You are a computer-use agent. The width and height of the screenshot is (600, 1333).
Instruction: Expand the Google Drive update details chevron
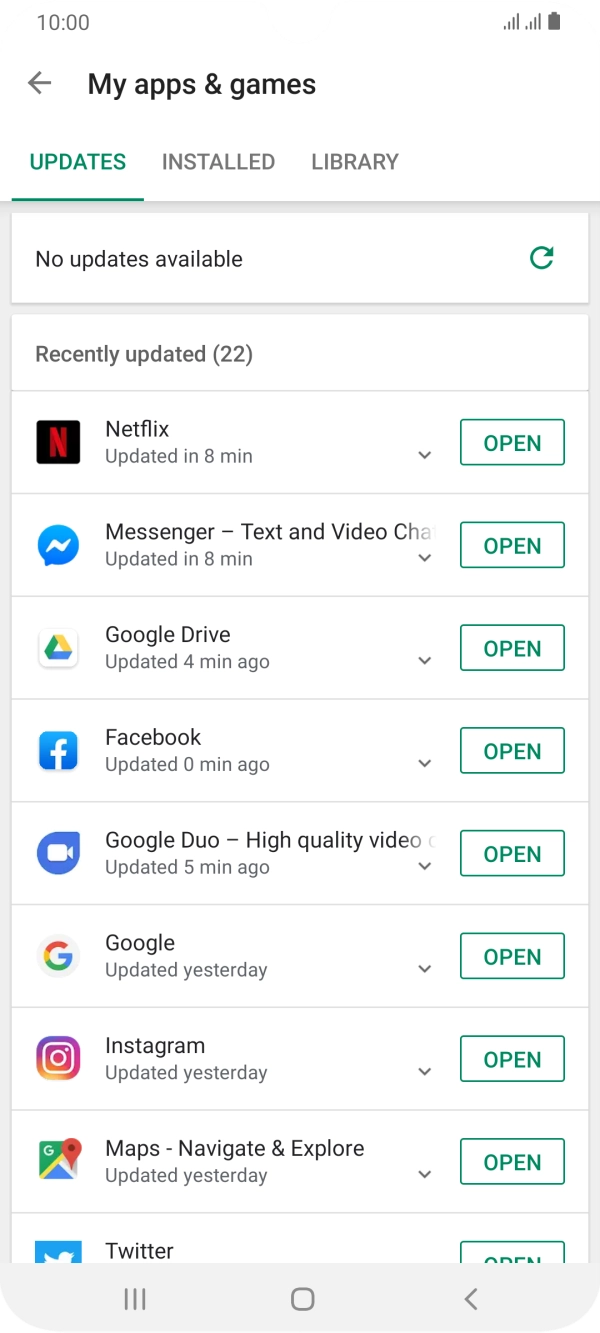pyautogui.click(x=425, y=661)
